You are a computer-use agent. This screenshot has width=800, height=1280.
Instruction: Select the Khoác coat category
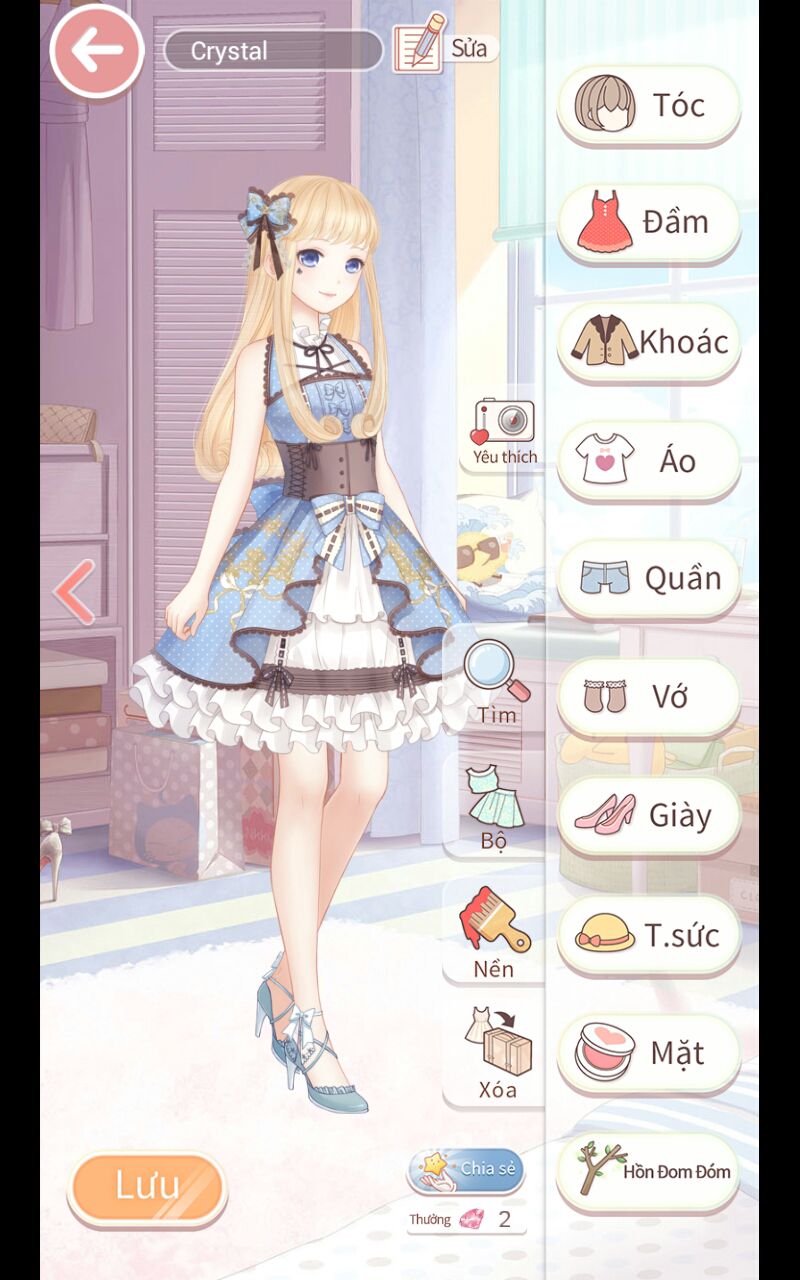648,342
